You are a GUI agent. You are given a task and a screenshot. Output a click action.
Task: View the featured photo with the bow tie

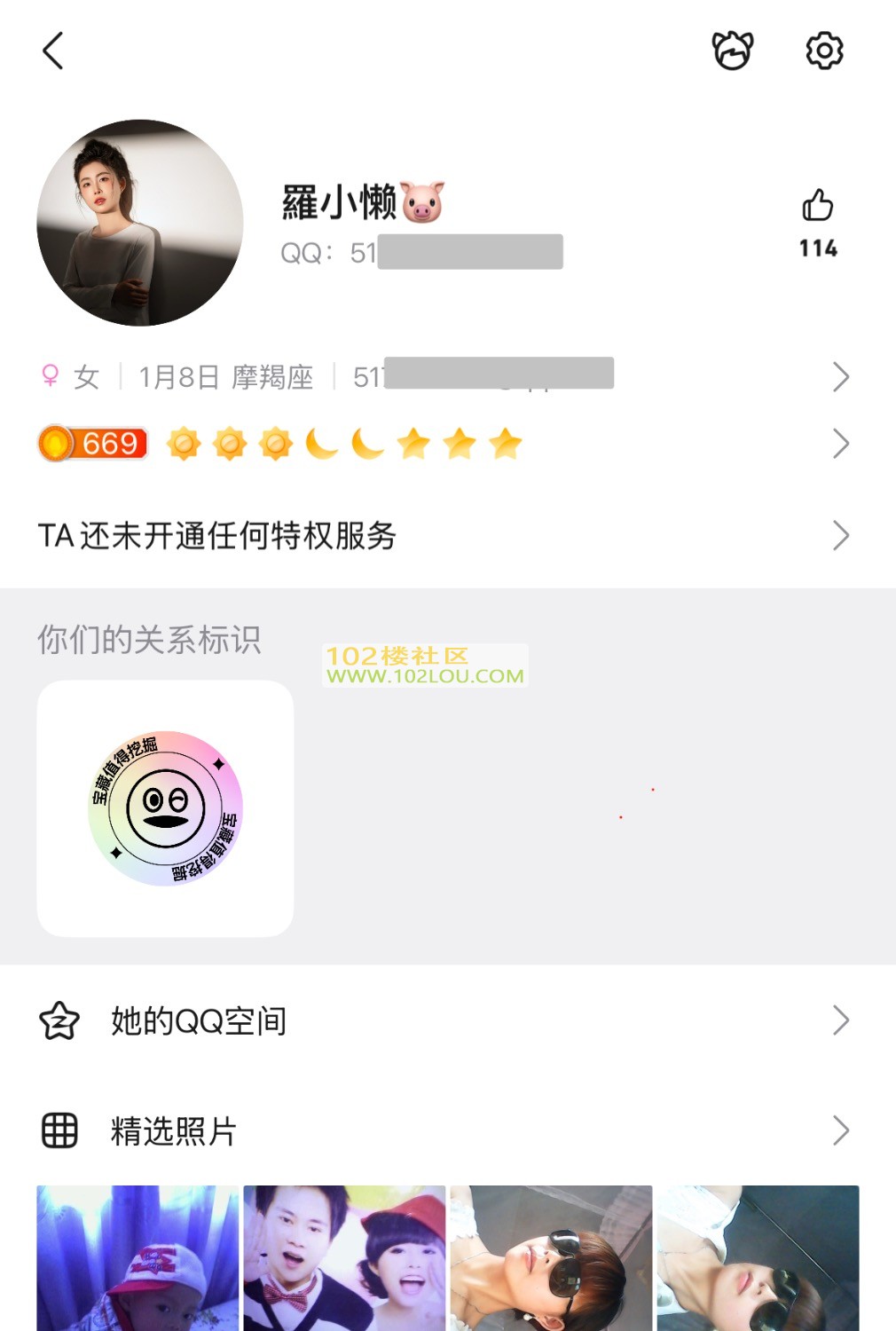344,1258
